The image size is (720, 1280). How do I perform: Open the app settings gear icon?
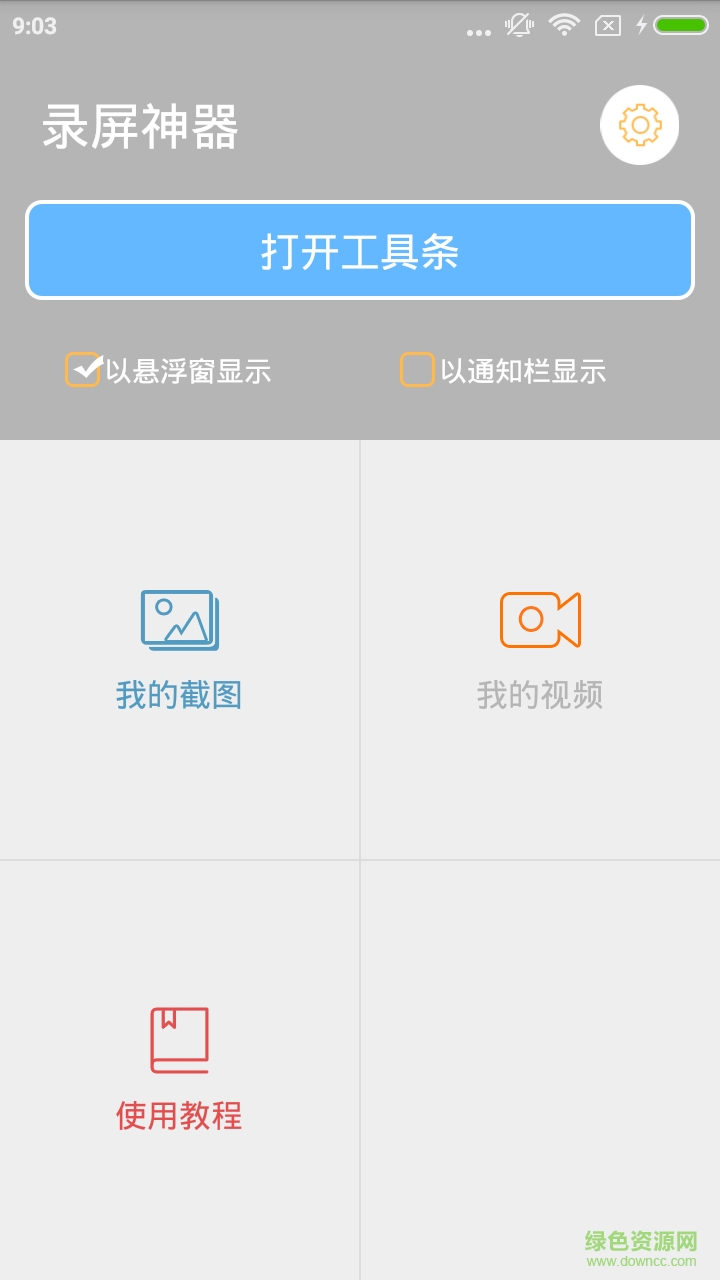tap(639, 123)
